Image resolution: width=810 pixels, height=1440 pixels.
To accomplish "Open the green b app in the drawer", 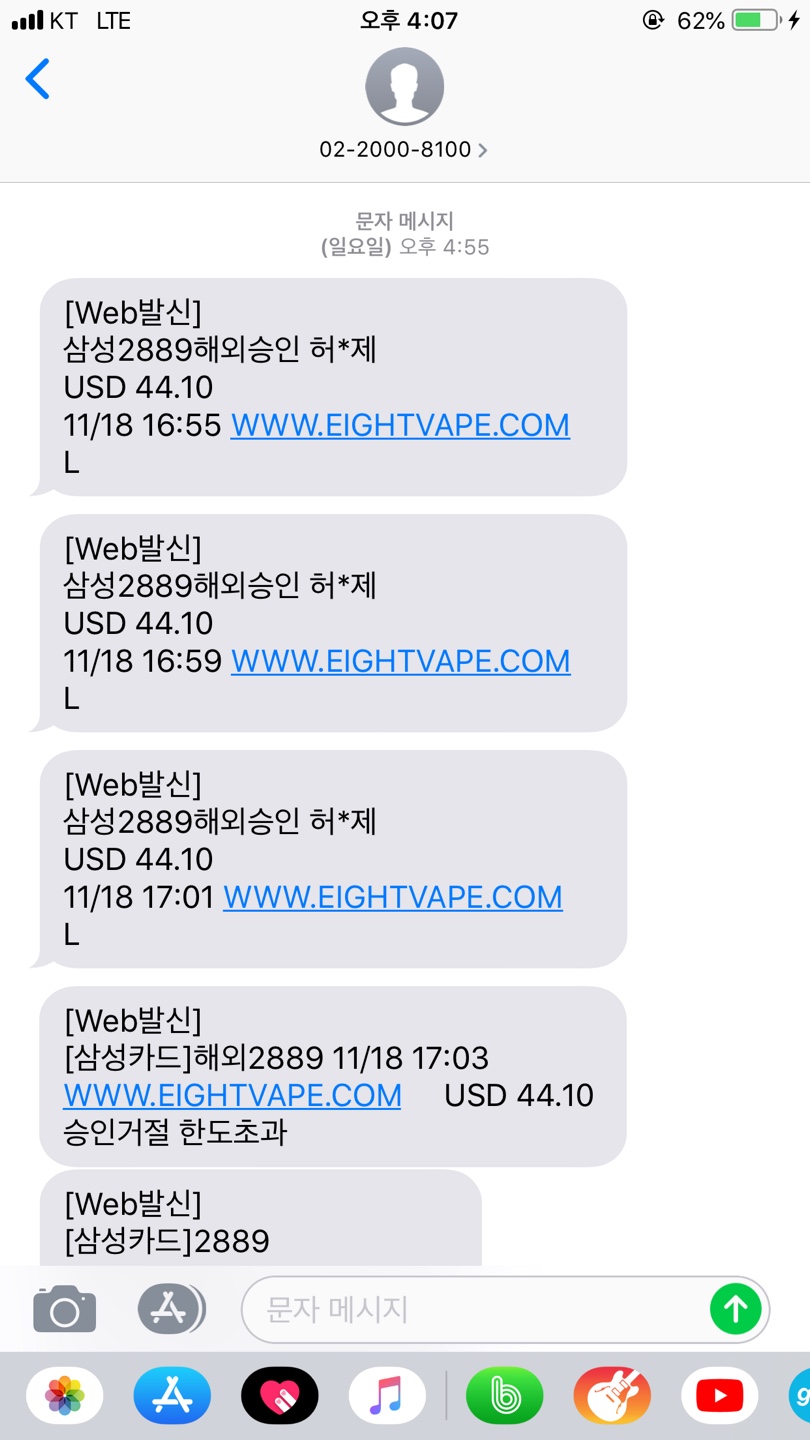I will [505, 1395].
